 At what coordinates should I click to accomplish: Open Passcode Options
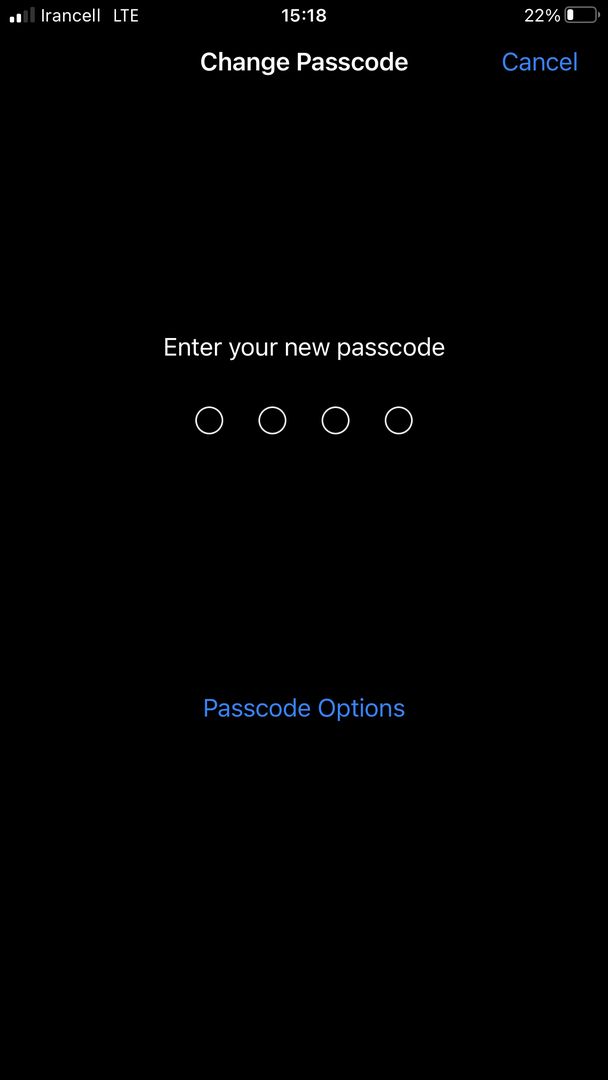(304, 708)
